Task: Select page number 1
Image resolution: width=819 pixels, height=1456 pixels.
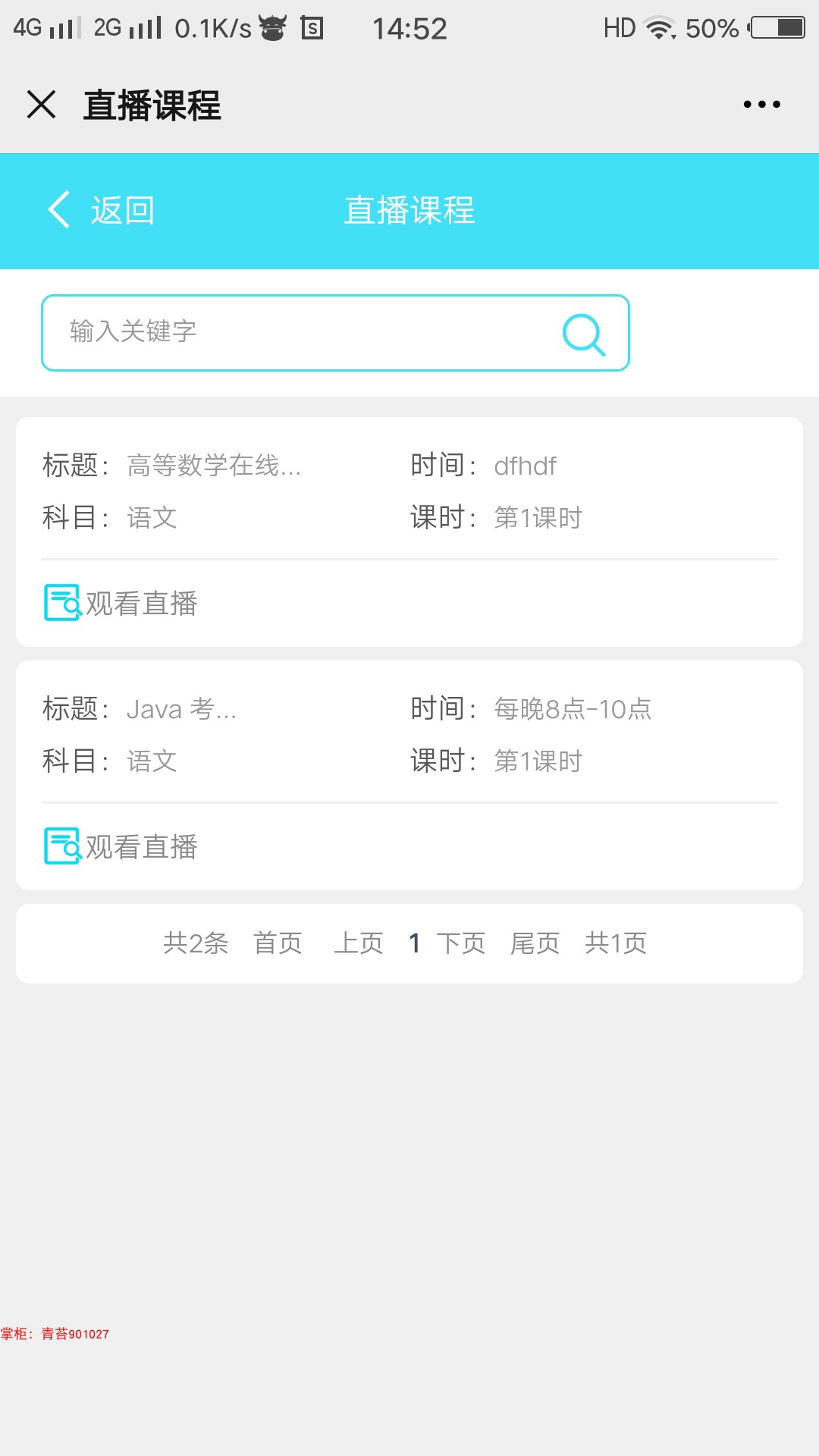Action: 414,943
